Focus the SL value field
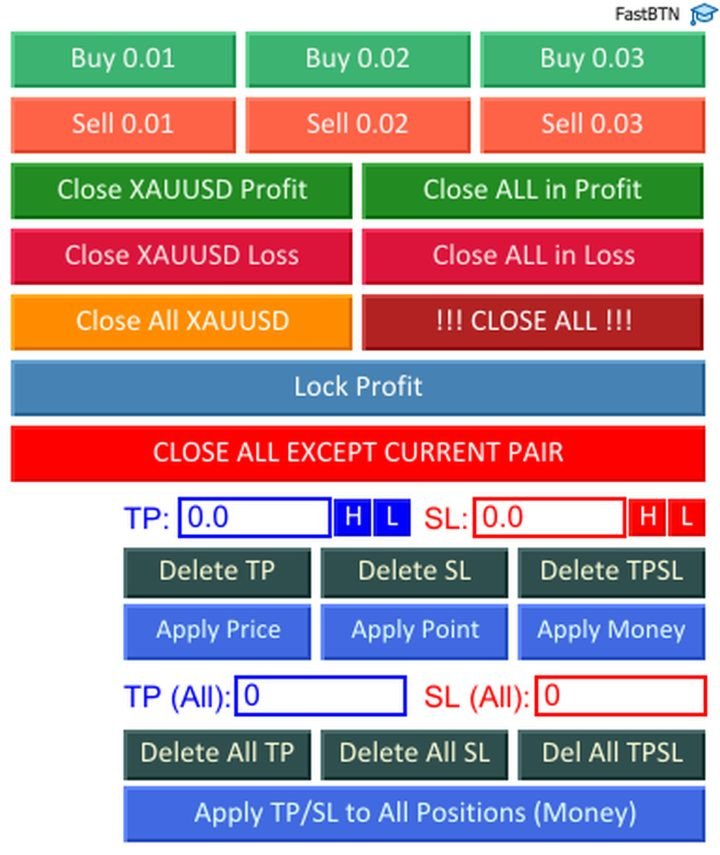This screenshot has width=720, height=855. tap(549, 517)
